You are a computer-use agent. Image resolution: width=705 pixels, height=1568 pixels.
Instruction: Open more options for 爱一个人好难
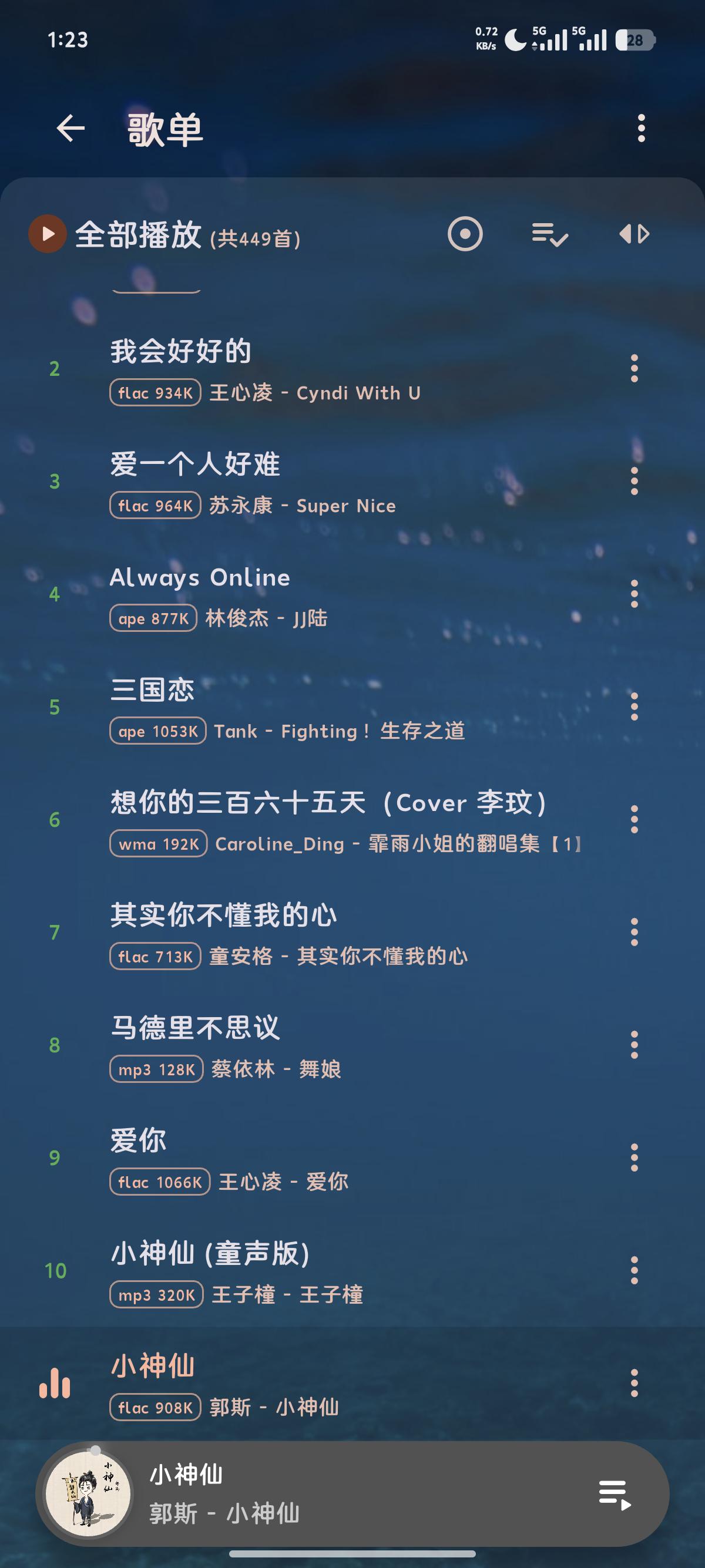point(634,482)
